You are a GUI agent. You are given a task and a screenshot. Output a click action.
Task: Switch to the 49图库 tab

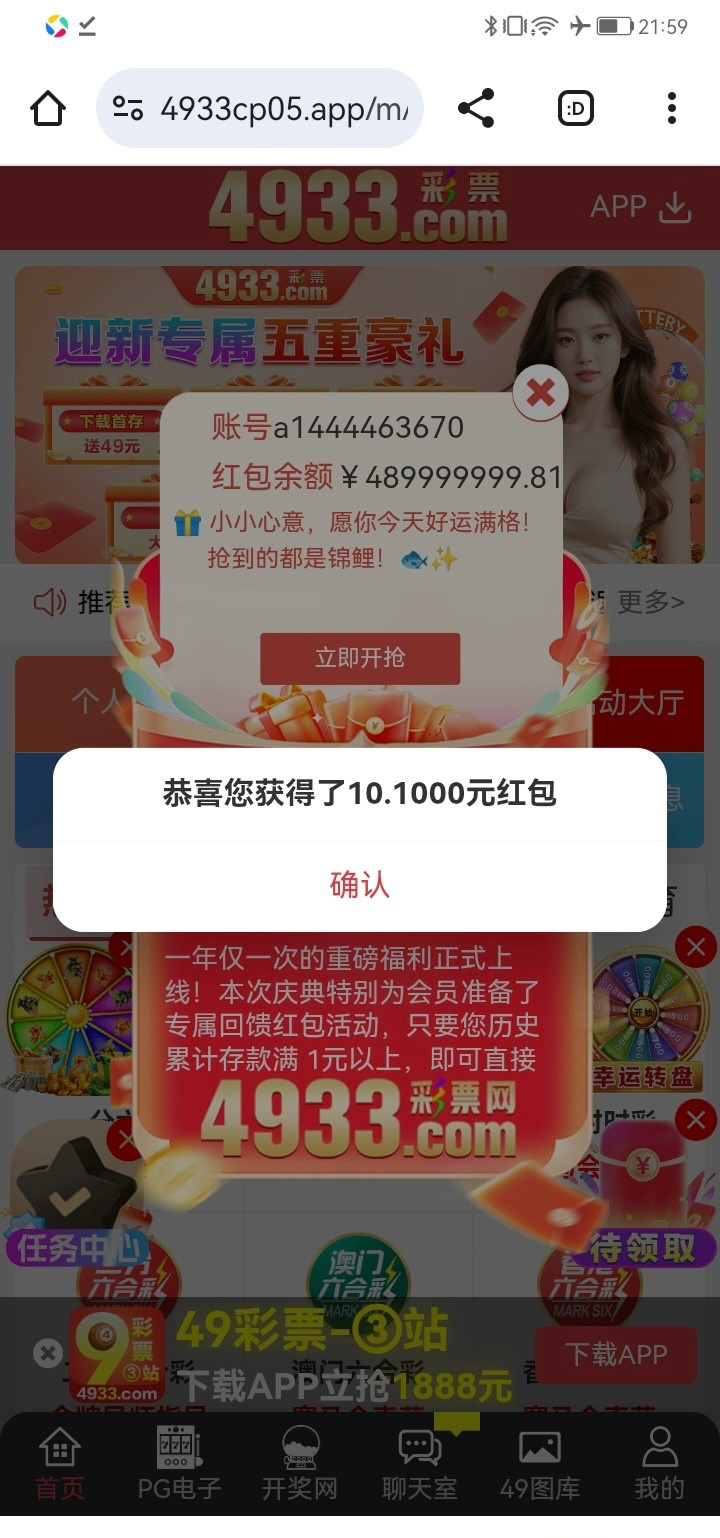[540, 1464]
